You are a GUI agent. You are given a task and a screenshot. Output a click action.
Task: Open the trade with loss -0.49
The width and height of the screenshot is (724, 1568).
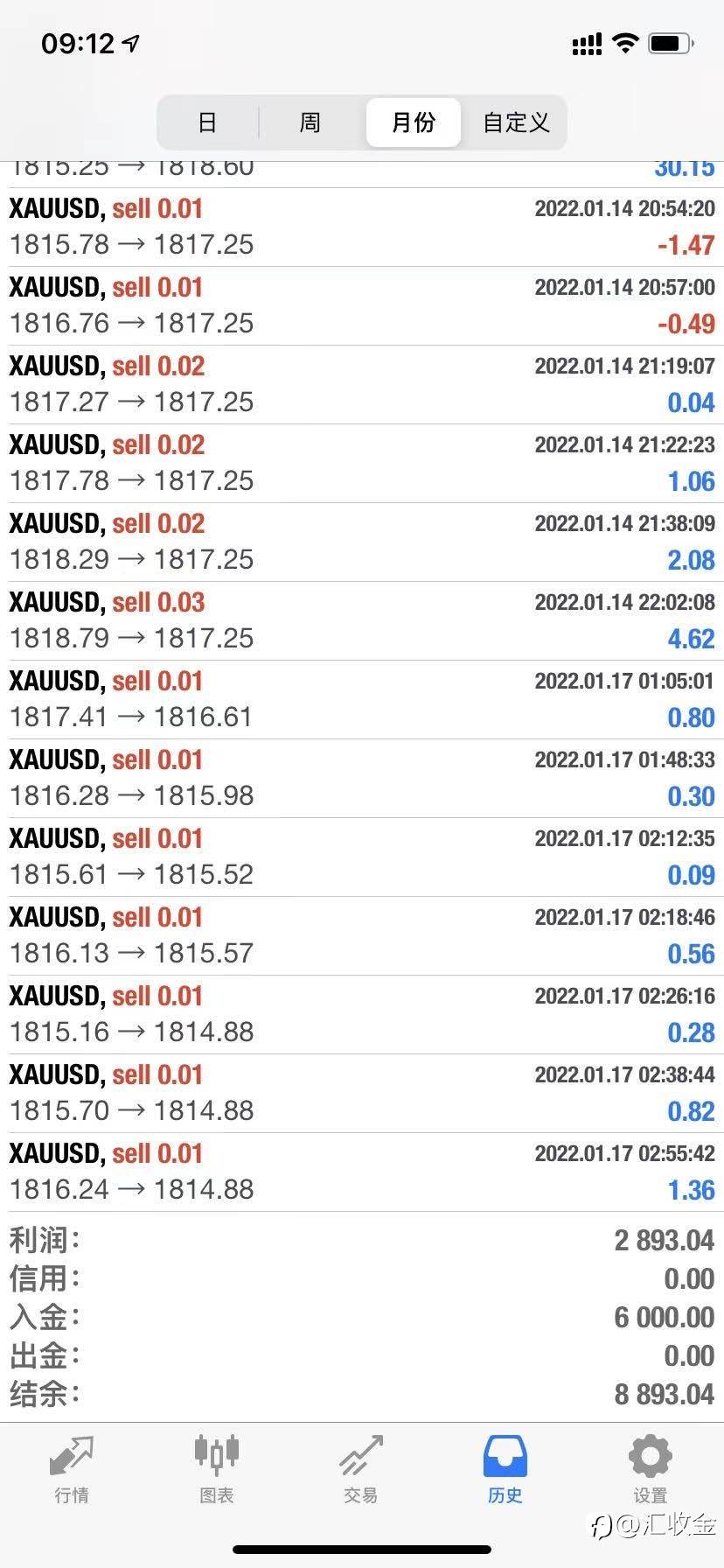click(362, 306)
